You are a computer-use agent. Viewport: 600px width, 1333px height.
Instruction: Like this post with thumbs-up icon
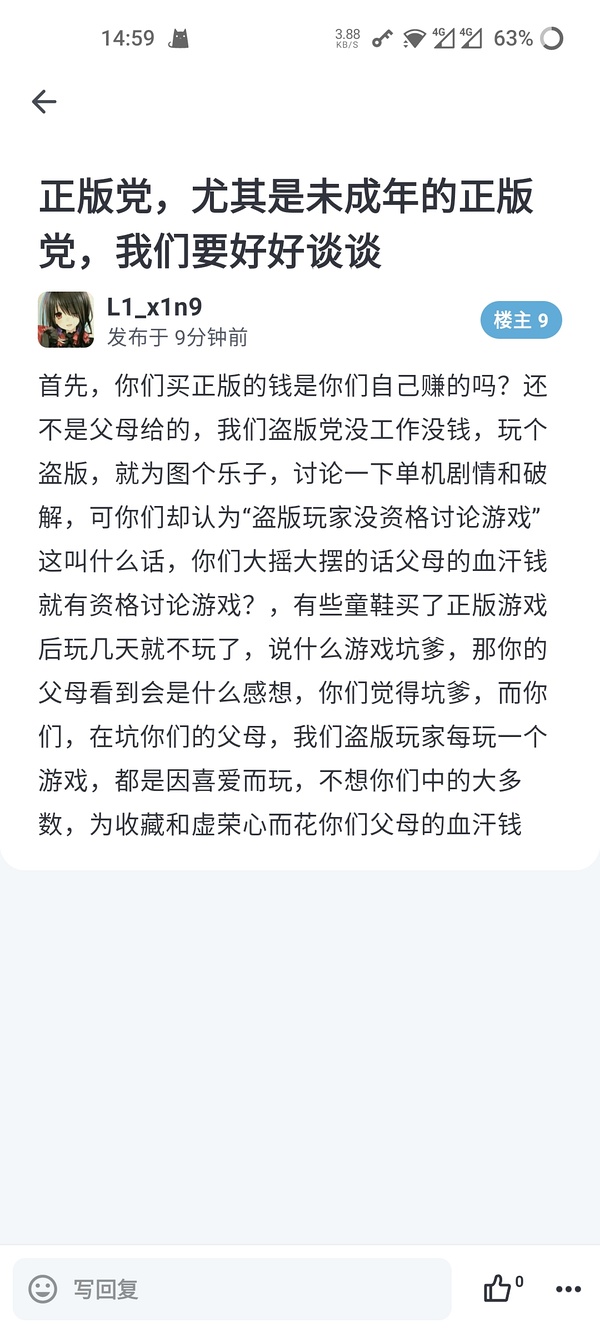[498, 1289]
